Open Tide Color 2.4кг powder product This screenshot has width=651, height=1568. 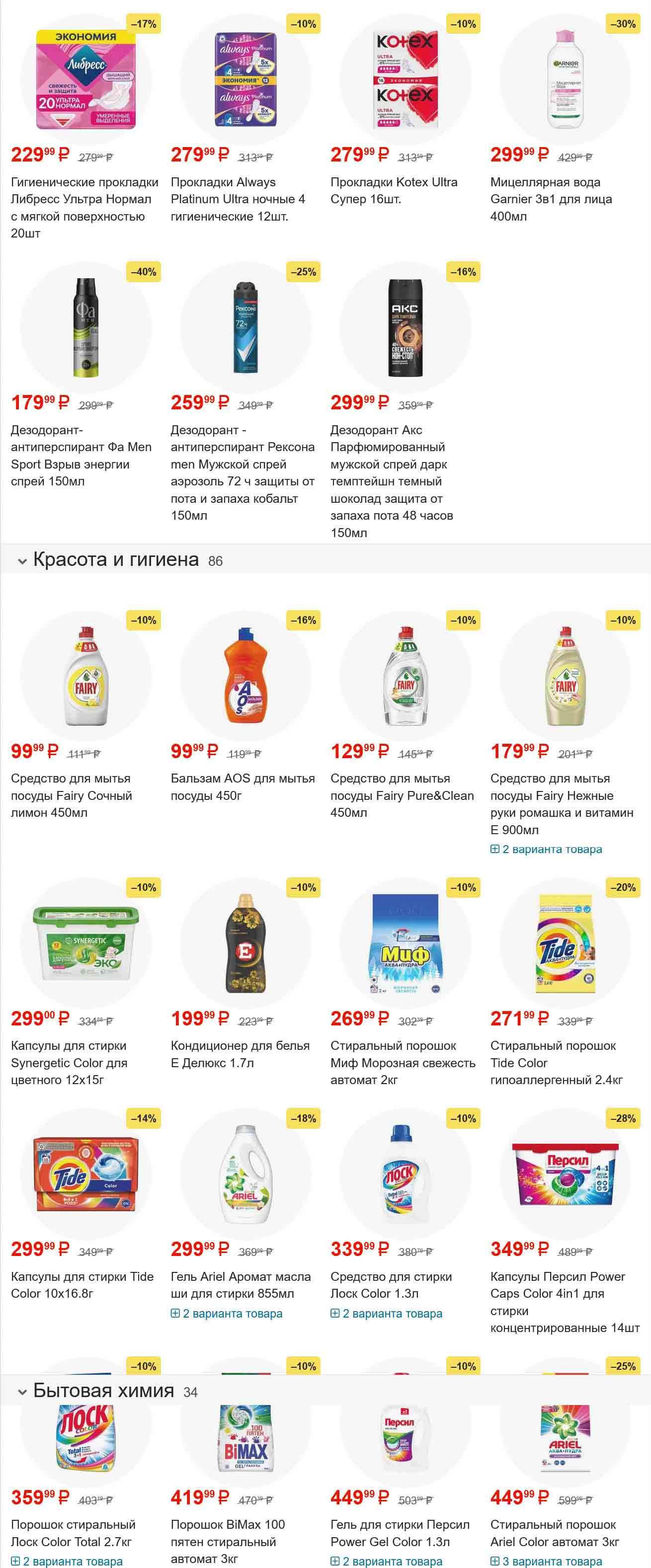click(556, 1062)
